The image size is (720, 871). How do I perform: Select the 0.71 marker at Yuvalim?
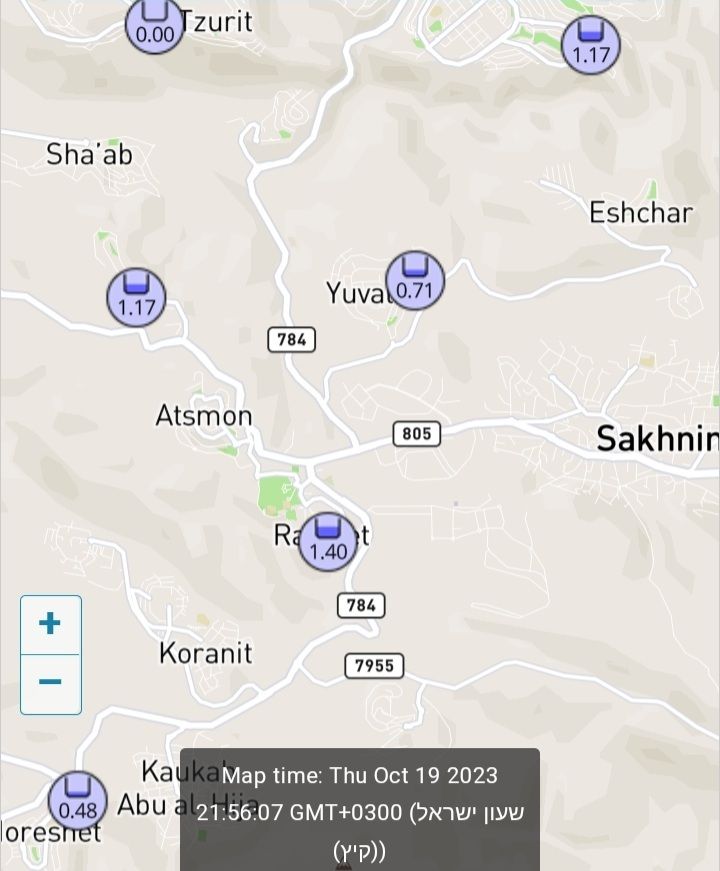pyautogui.click(x=415, y=281)
